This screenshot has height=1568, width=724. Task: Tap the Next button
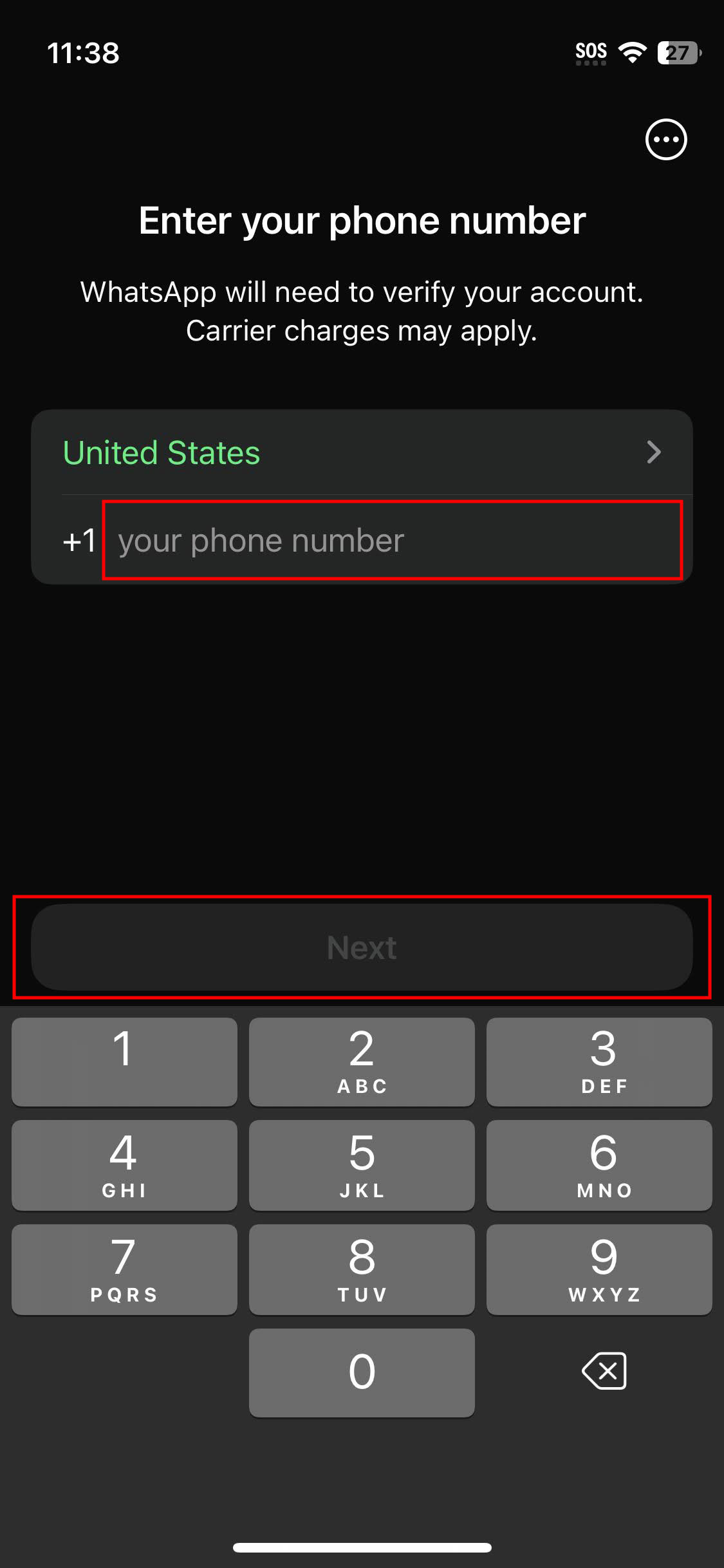tap(362, 947)
